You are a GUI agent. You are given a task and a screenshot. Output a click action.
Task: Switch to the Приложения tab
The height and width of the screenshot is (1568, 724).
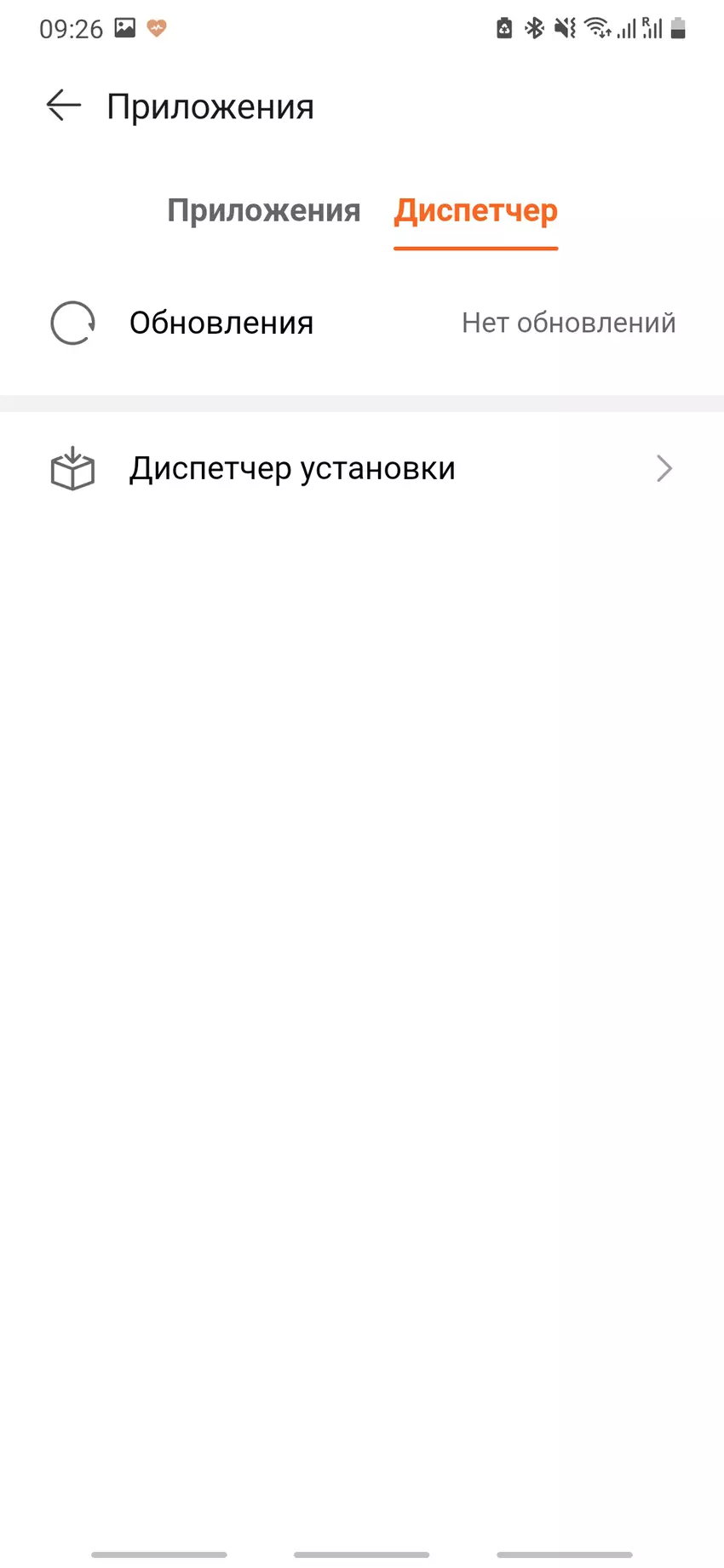[263, 210]
